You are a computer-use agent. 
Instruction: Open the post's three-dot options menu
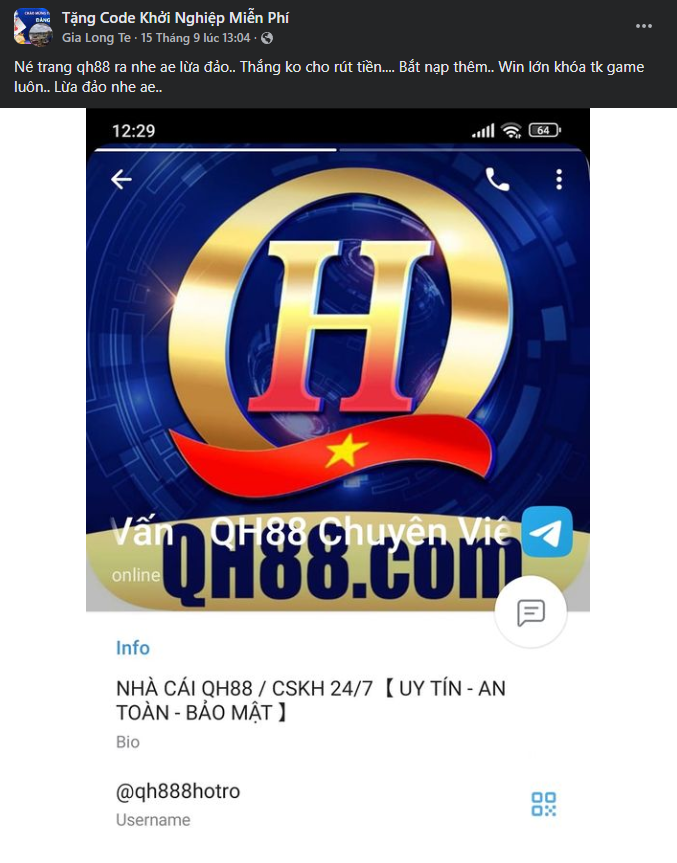(x=644, y=26)
